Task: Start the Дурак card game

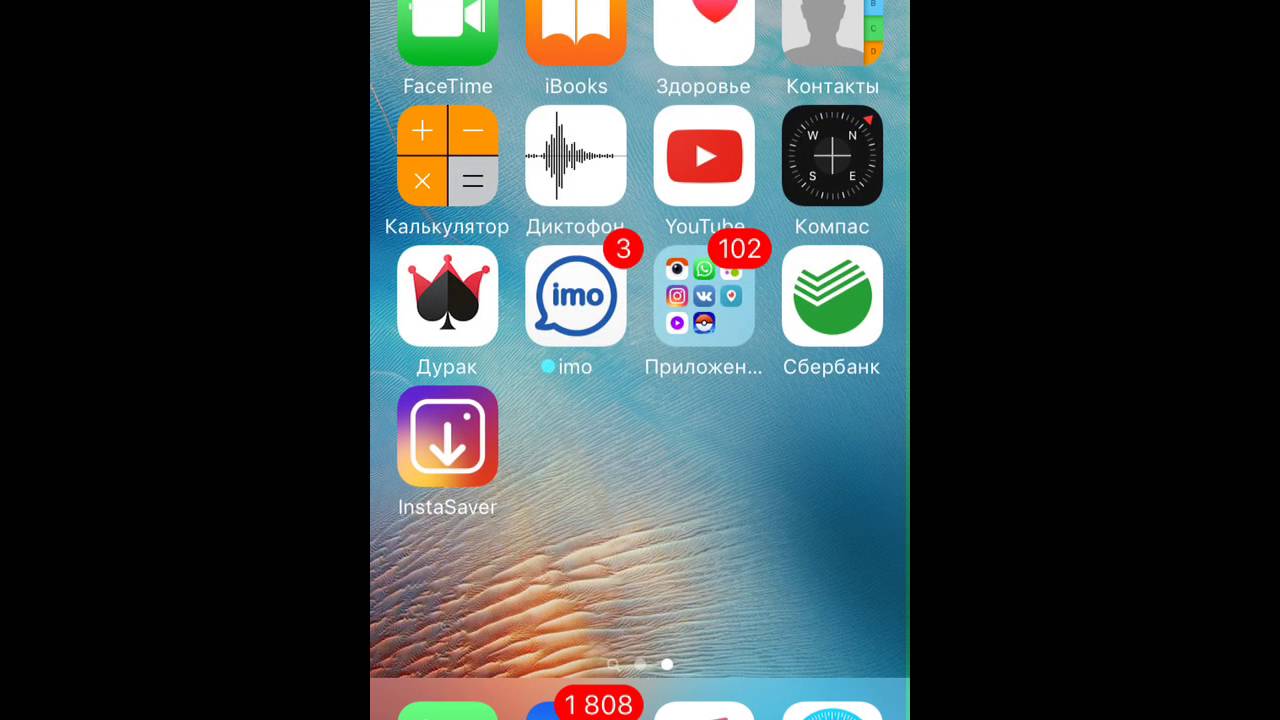Action: (447, 296)
